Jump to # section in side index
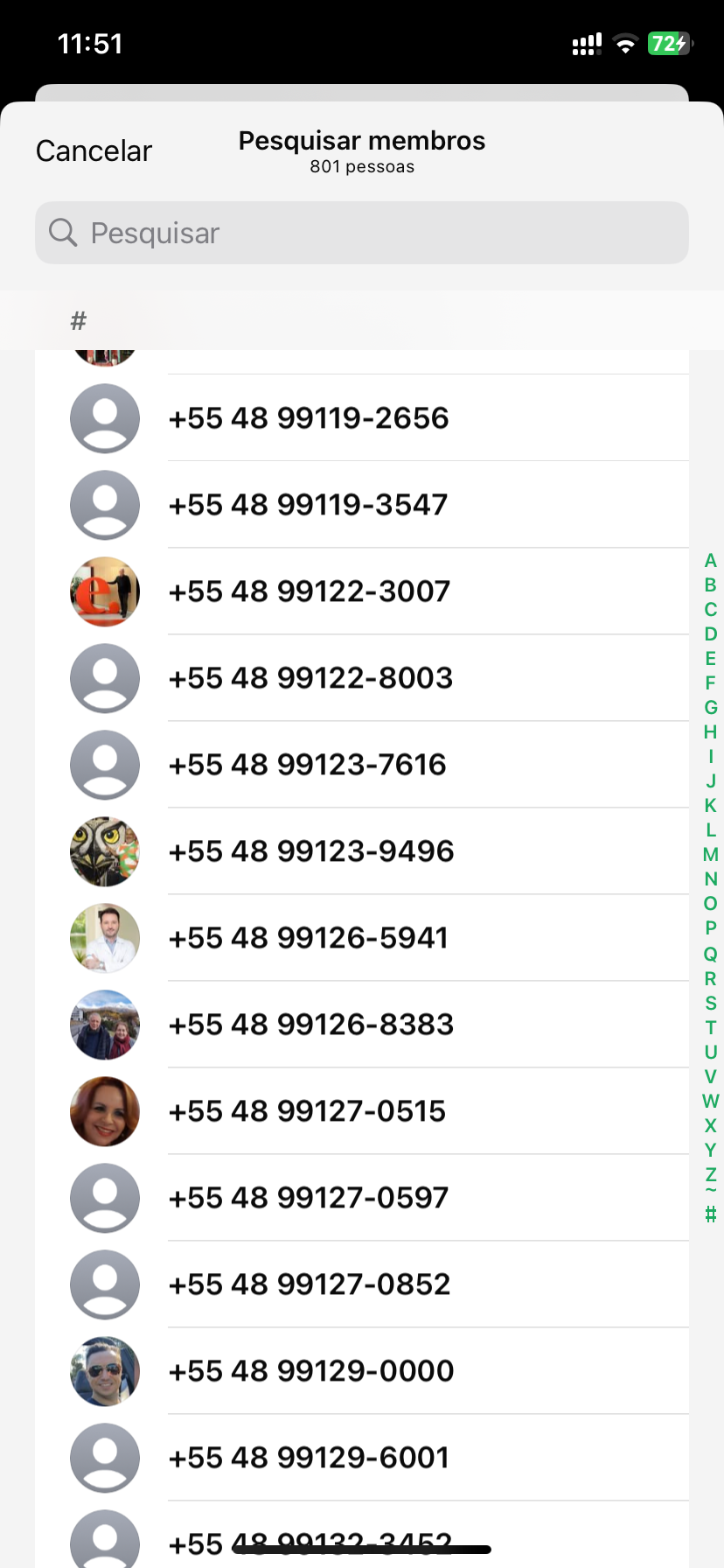 click(x=710, y=1214)
